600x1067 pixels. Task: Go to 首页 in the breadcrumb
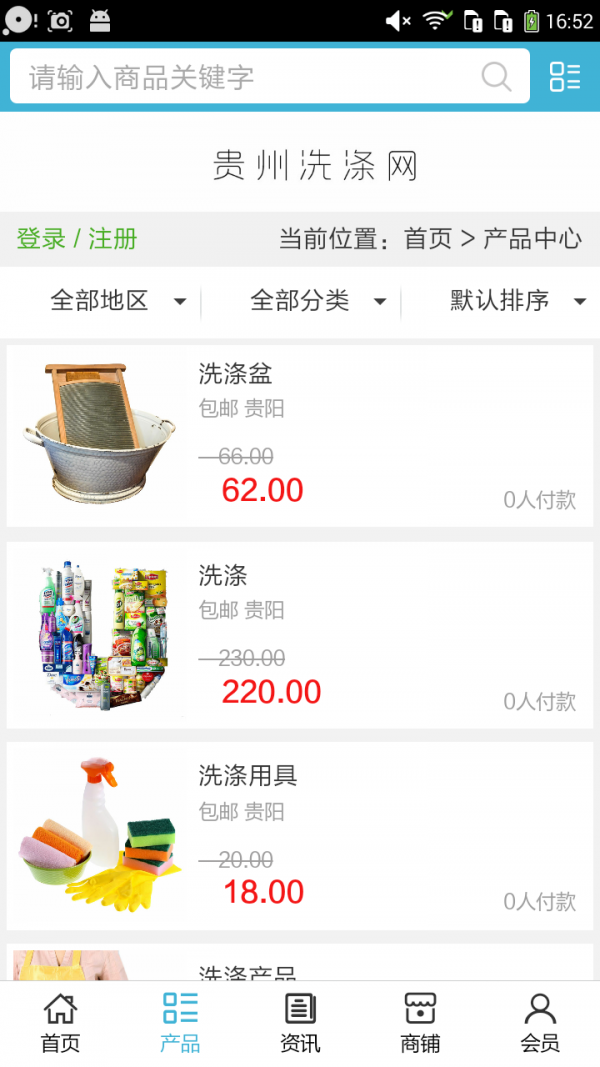pyautogui.click(x=428, y=239)
